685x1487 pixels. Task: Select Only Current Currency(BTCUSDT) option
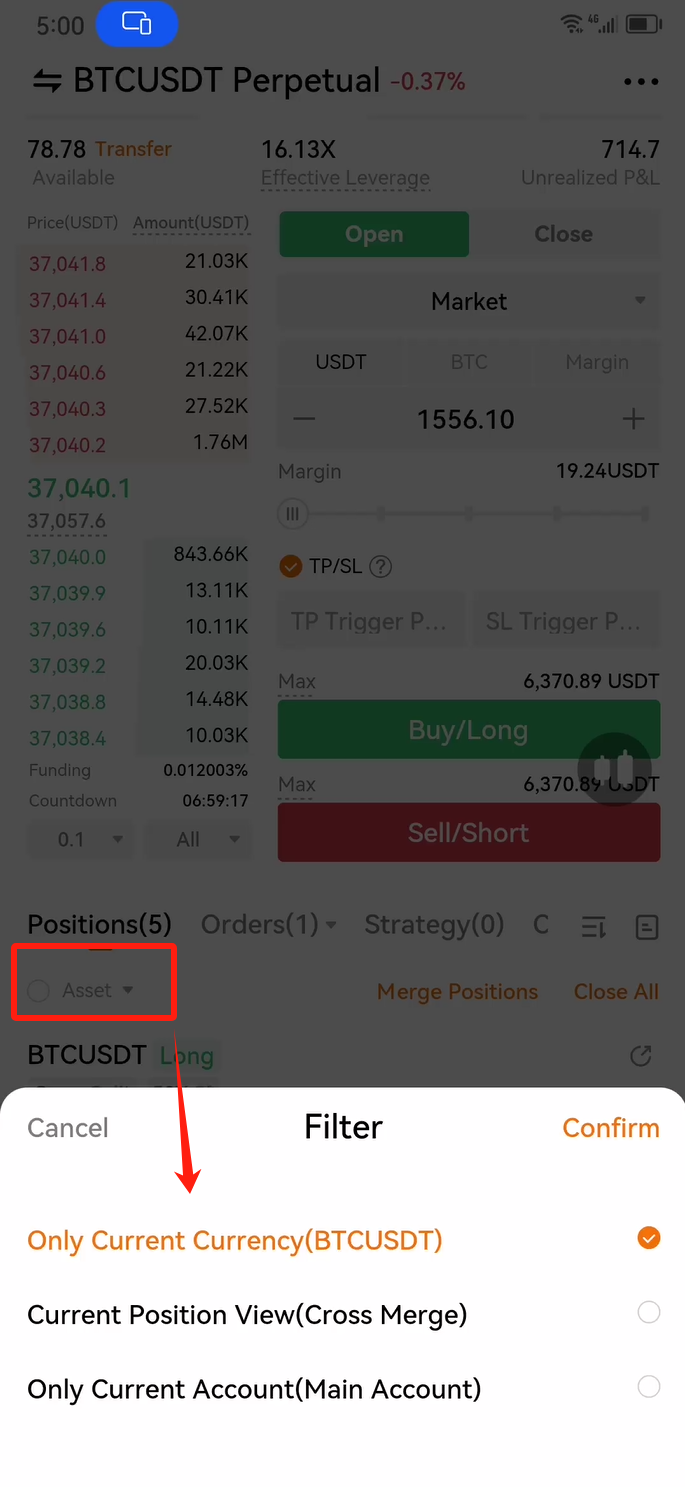click(x=235, y=1240)
